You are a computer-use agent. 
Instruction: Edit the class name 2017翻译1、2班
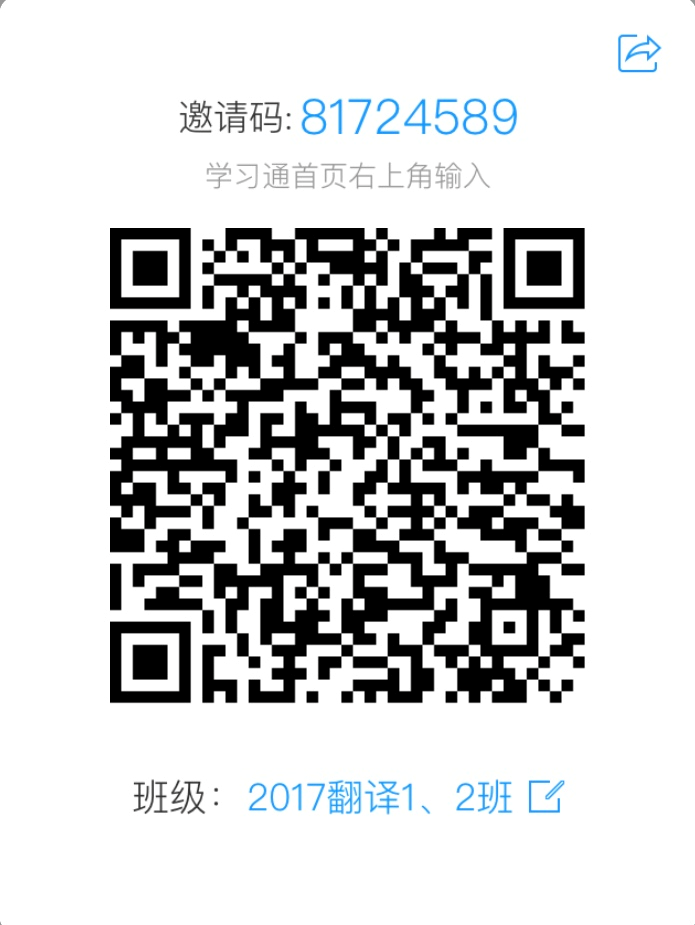(x=546, y=797)
